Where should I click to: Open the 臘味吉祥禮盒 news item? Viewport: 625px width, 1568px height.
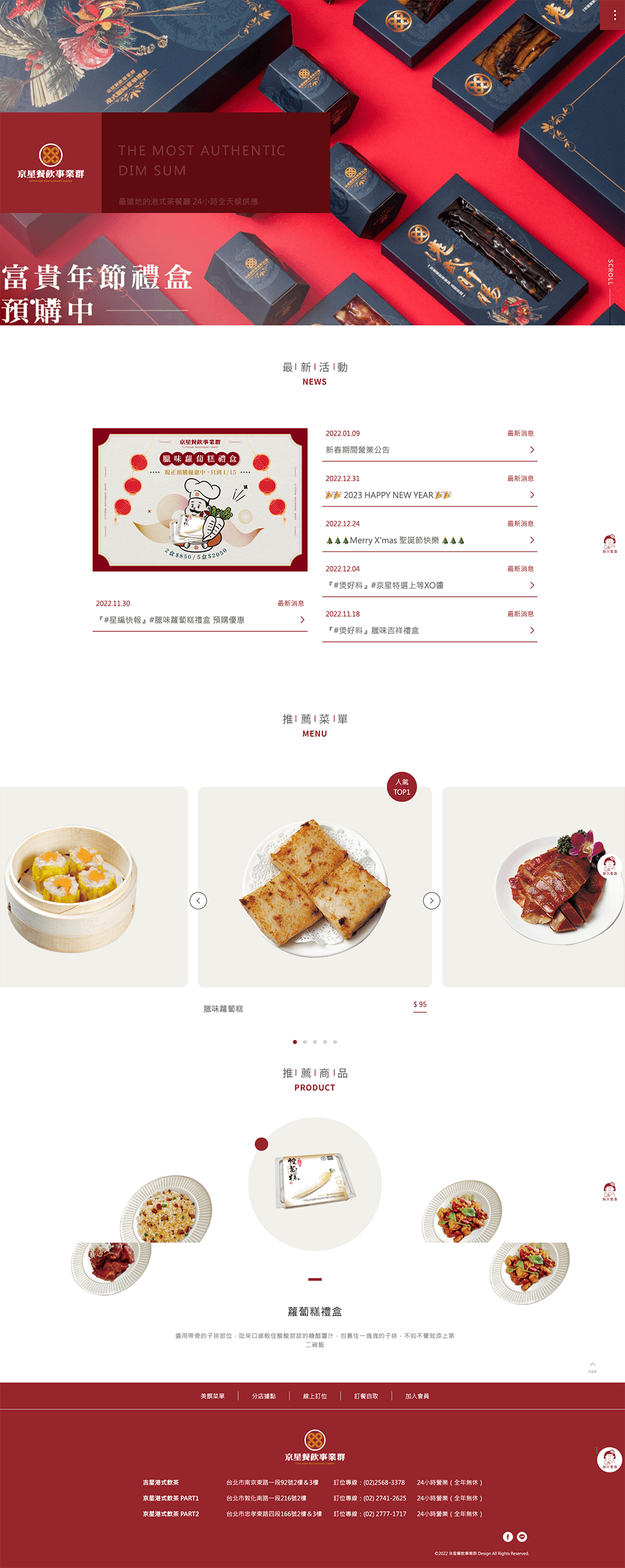click(429, 630)
